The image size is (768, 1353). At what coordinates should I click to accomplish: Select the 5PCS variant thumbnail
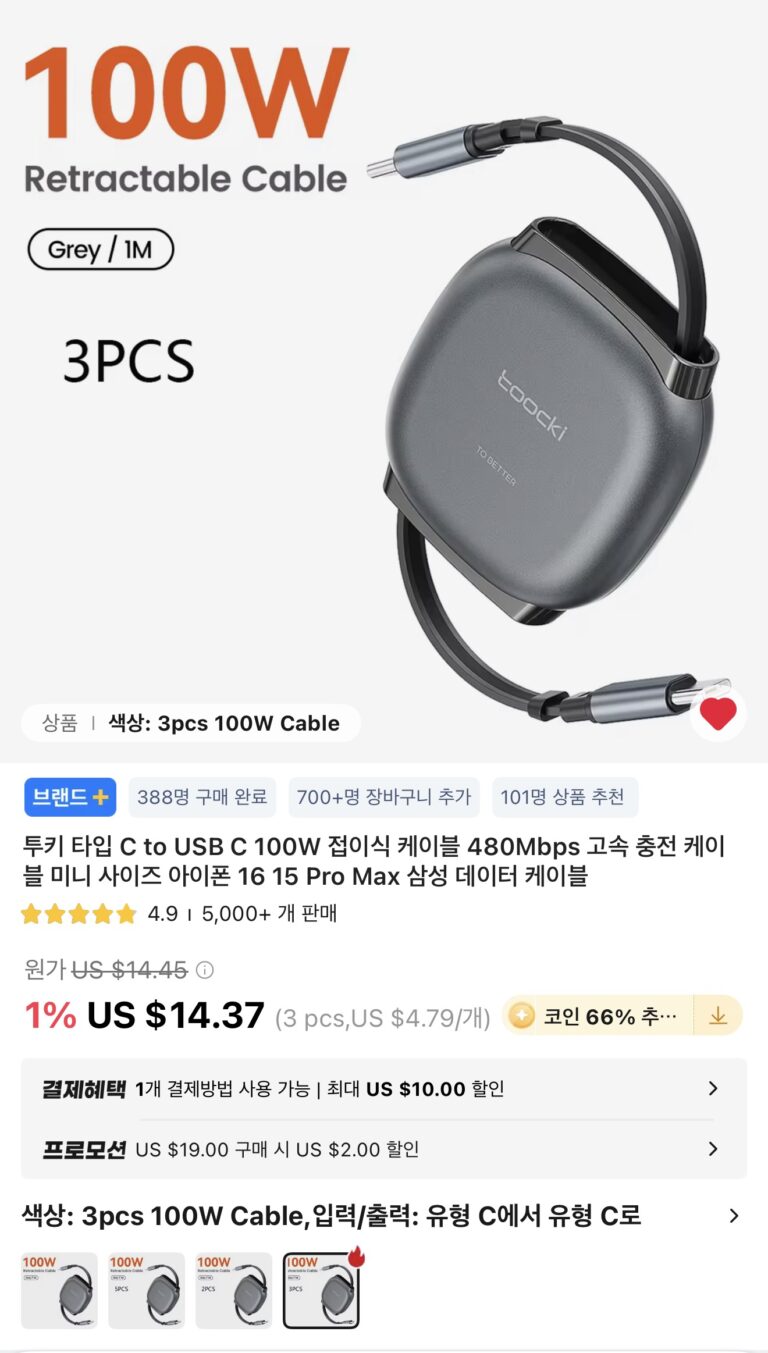(x=146, y=1290)
